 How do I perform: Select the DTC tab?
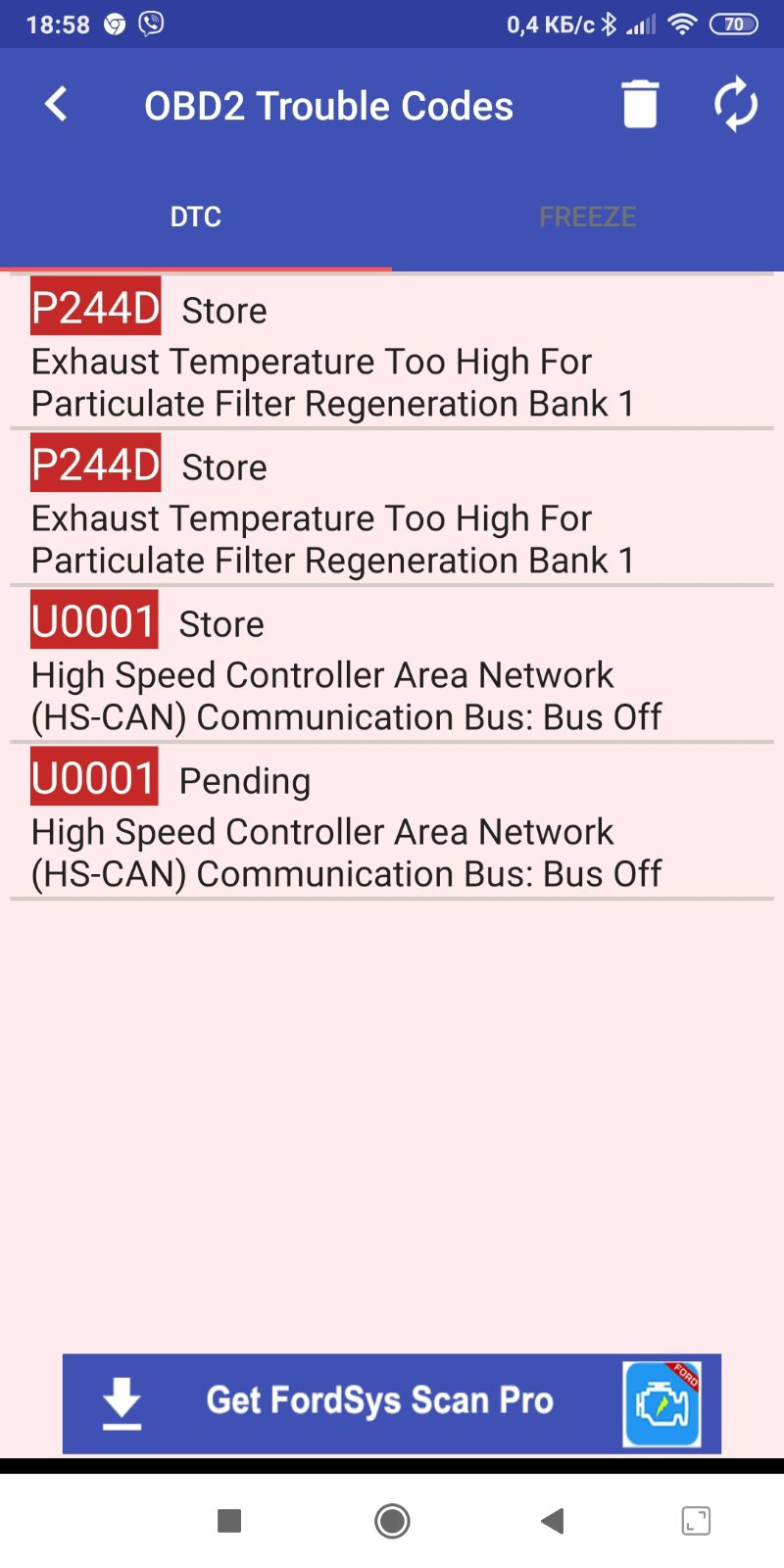(196, 217)
